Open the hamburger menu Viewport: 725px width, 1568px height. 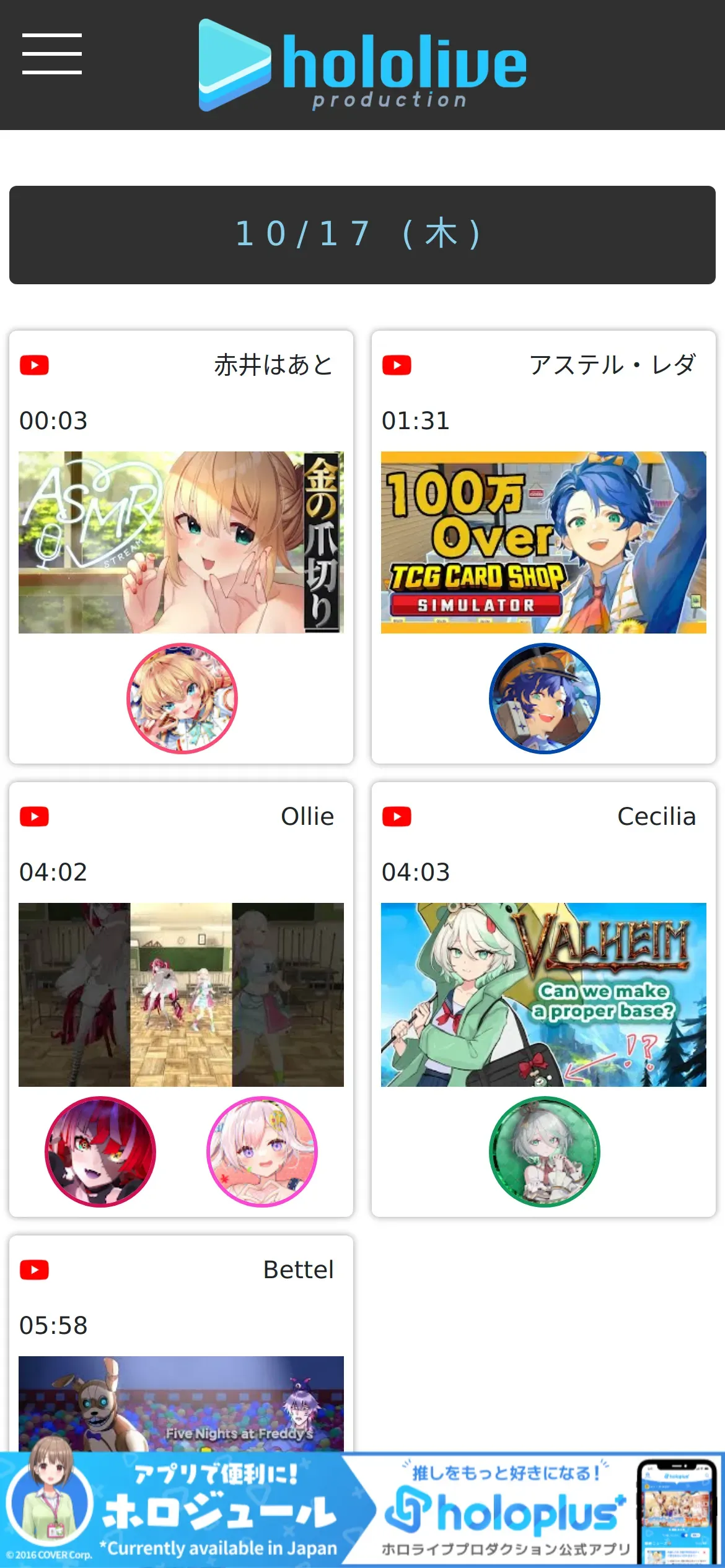click(x=52, y=54)
